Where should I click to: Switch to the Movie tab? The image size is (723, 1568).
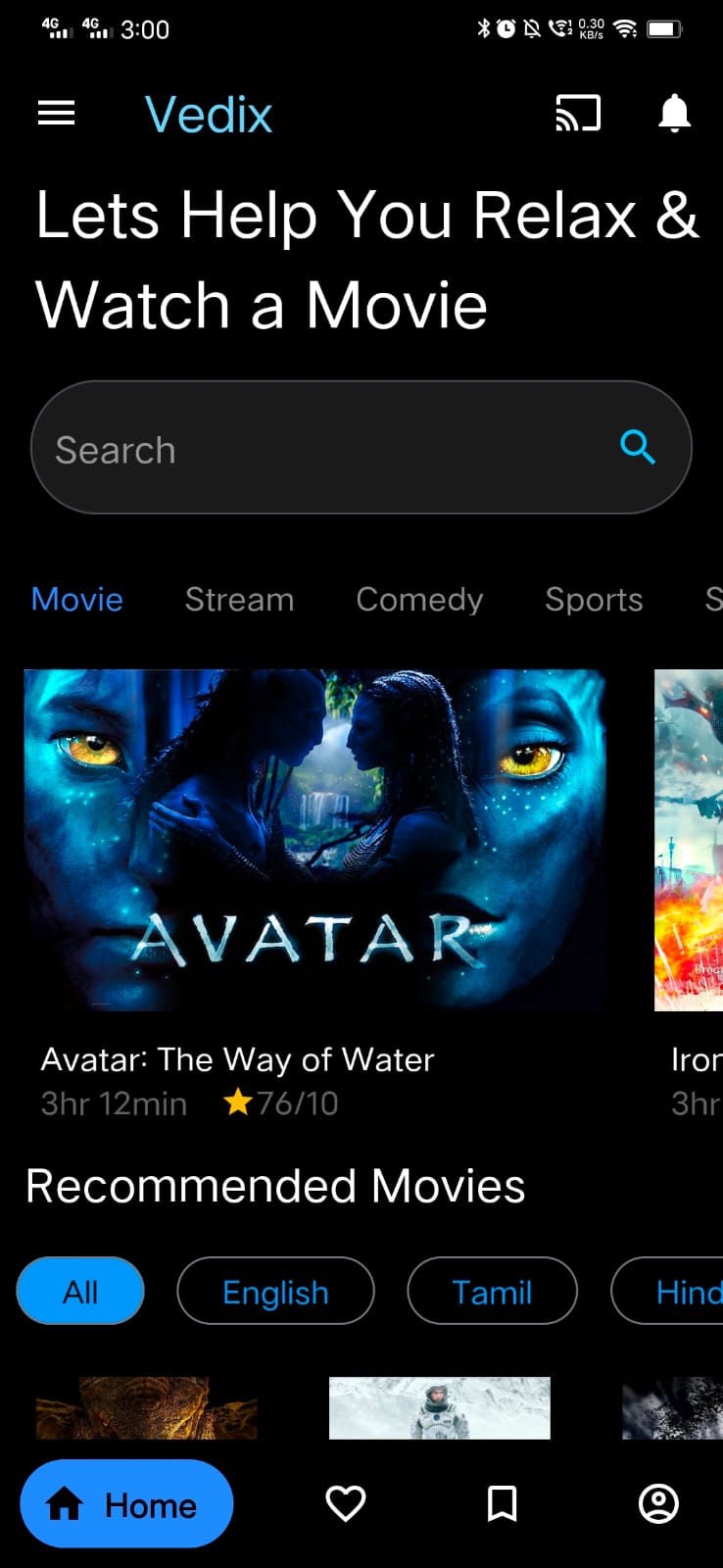77,599
